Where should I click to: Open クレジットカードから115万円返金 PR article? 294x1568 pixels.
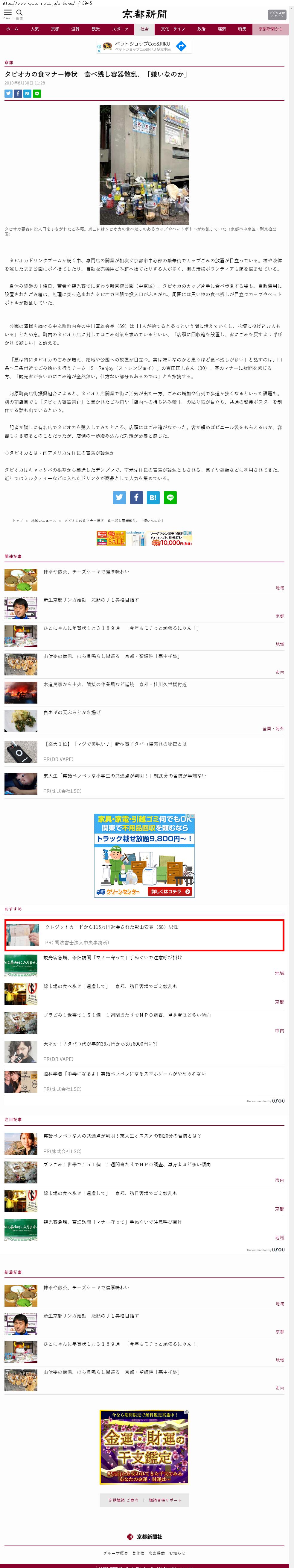(x=144, y=935)
